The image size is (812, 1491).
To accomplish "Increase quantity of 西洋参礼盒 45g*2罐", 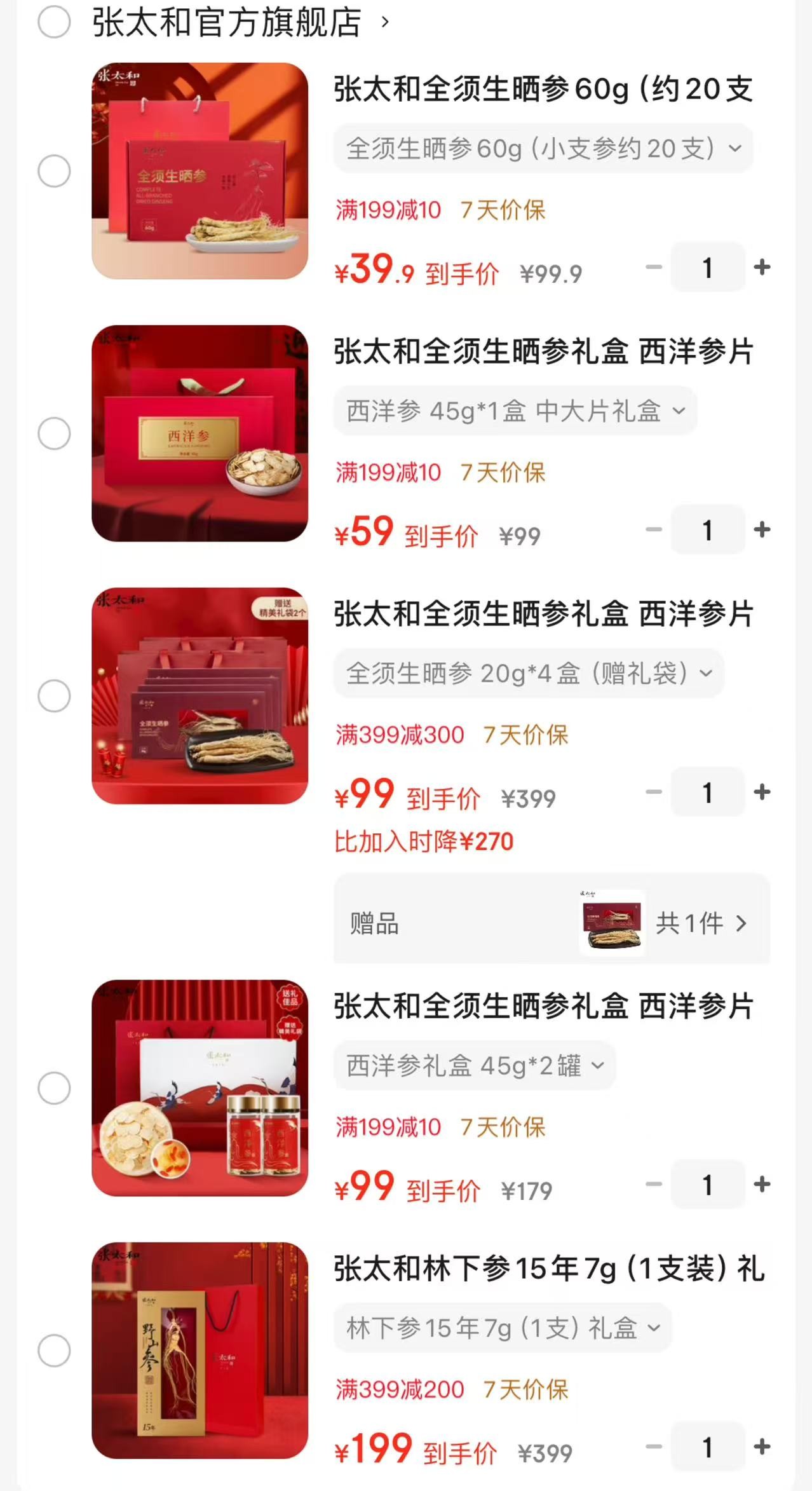I will pyautogui.click(x=762, y=1184).
